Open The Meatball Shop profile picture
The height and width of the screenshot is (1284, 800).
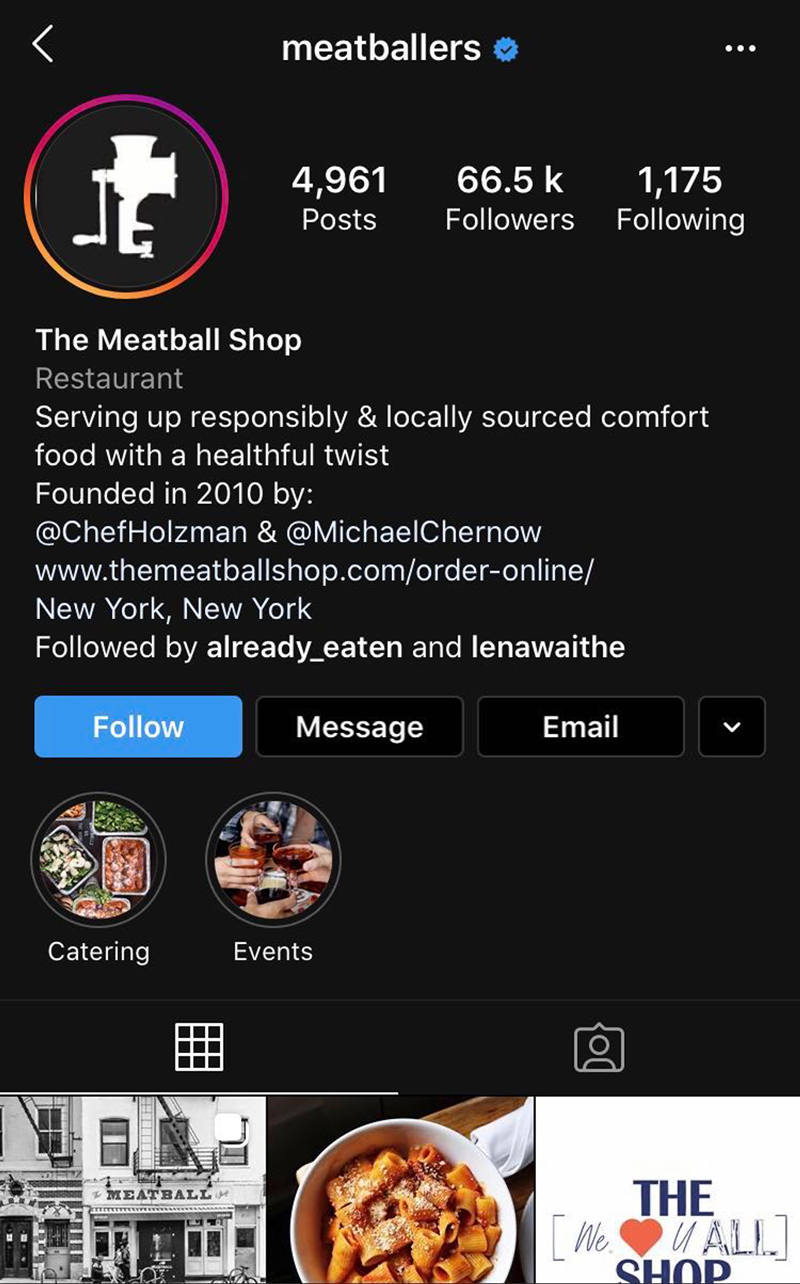pos(126,196)
